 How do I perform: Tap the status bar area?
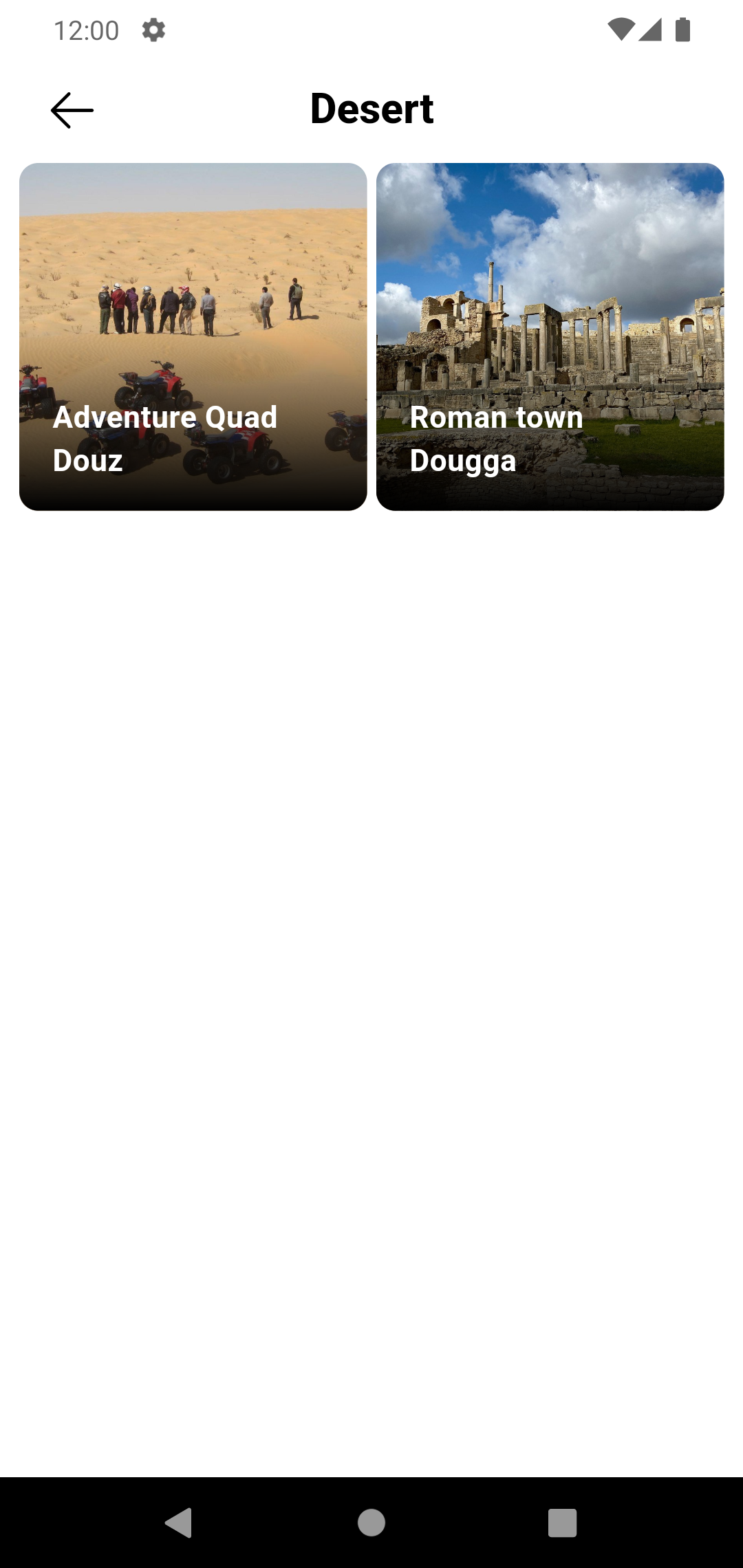(371, 29)
